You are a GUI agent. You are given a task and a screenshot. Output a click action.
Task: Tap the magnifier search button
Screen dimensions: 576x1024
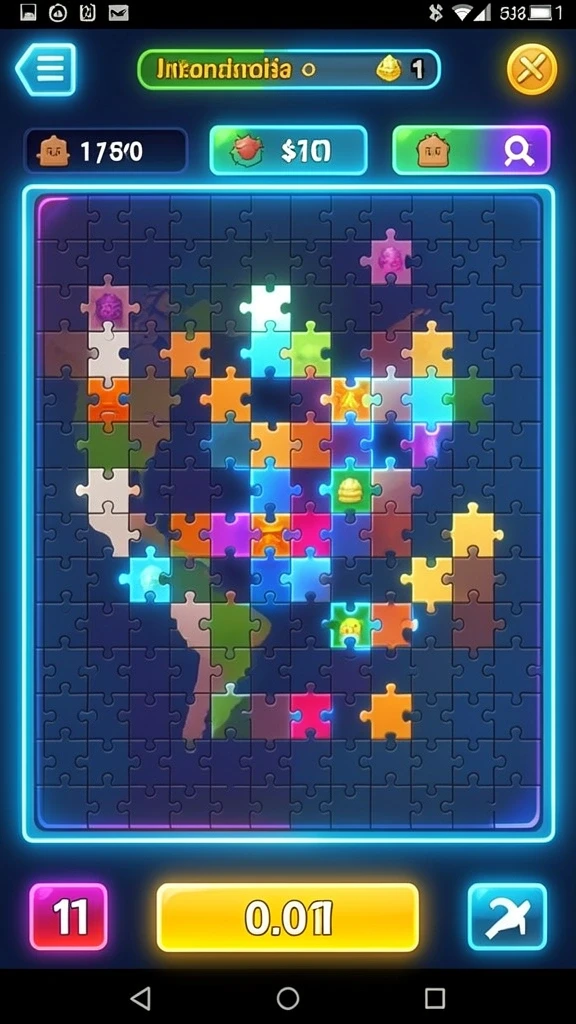(x=472, y=151)
